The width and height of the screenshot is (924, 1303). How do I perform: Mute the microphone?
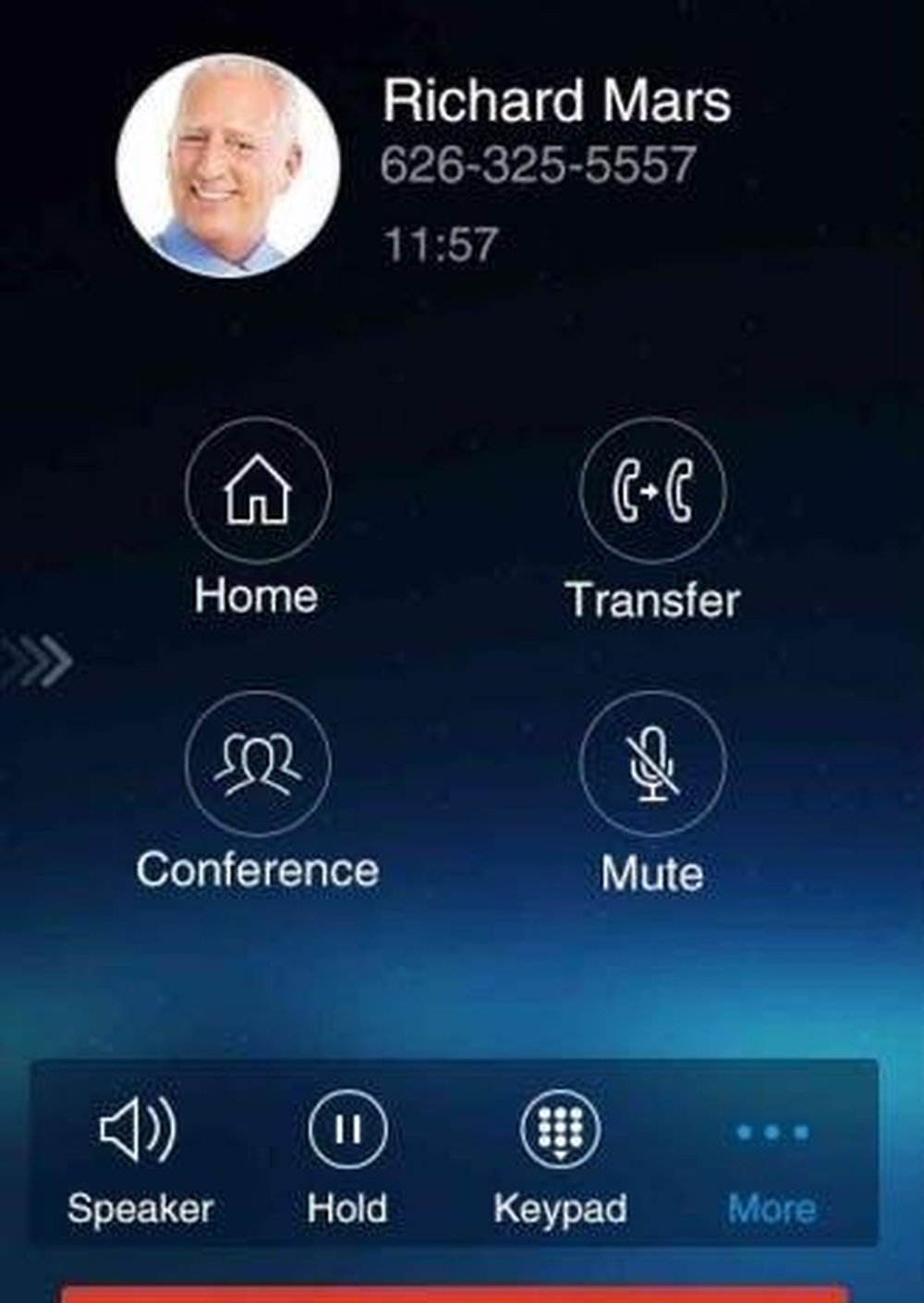[x=652, y=764]
